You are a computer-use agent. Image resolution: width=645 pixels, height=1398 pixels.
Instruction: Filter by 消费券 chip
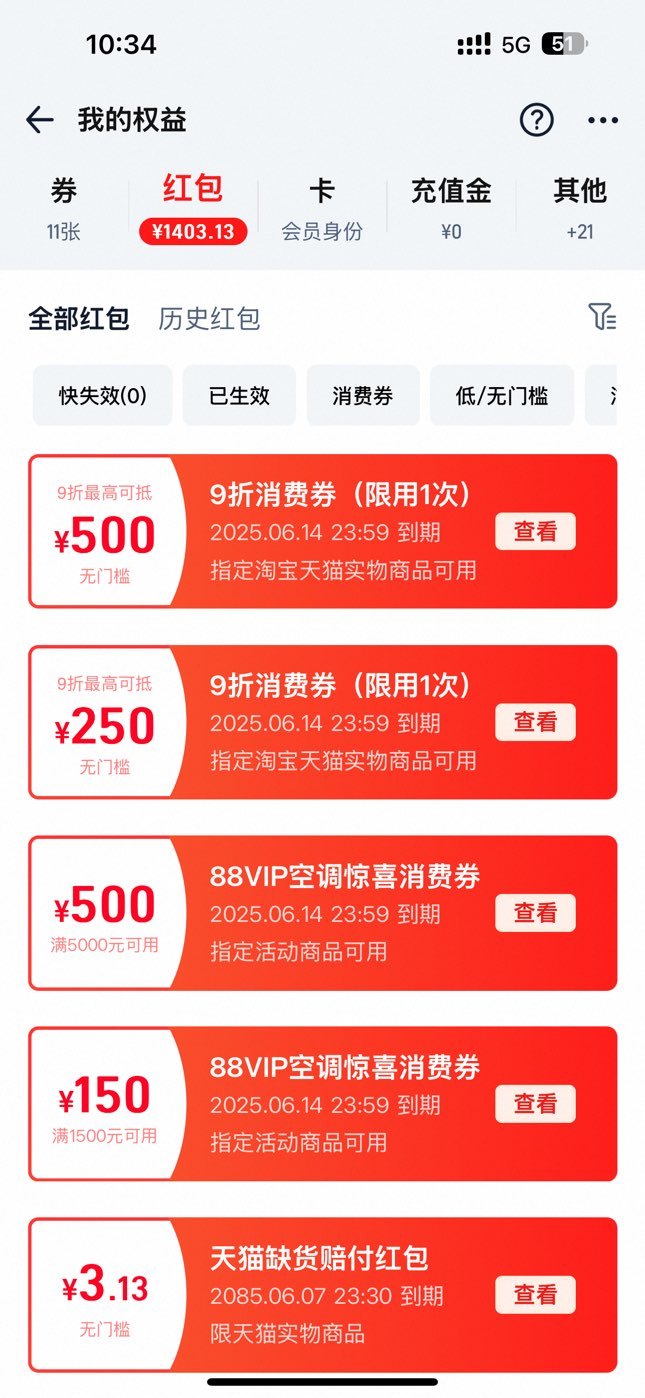pos(363,395)
